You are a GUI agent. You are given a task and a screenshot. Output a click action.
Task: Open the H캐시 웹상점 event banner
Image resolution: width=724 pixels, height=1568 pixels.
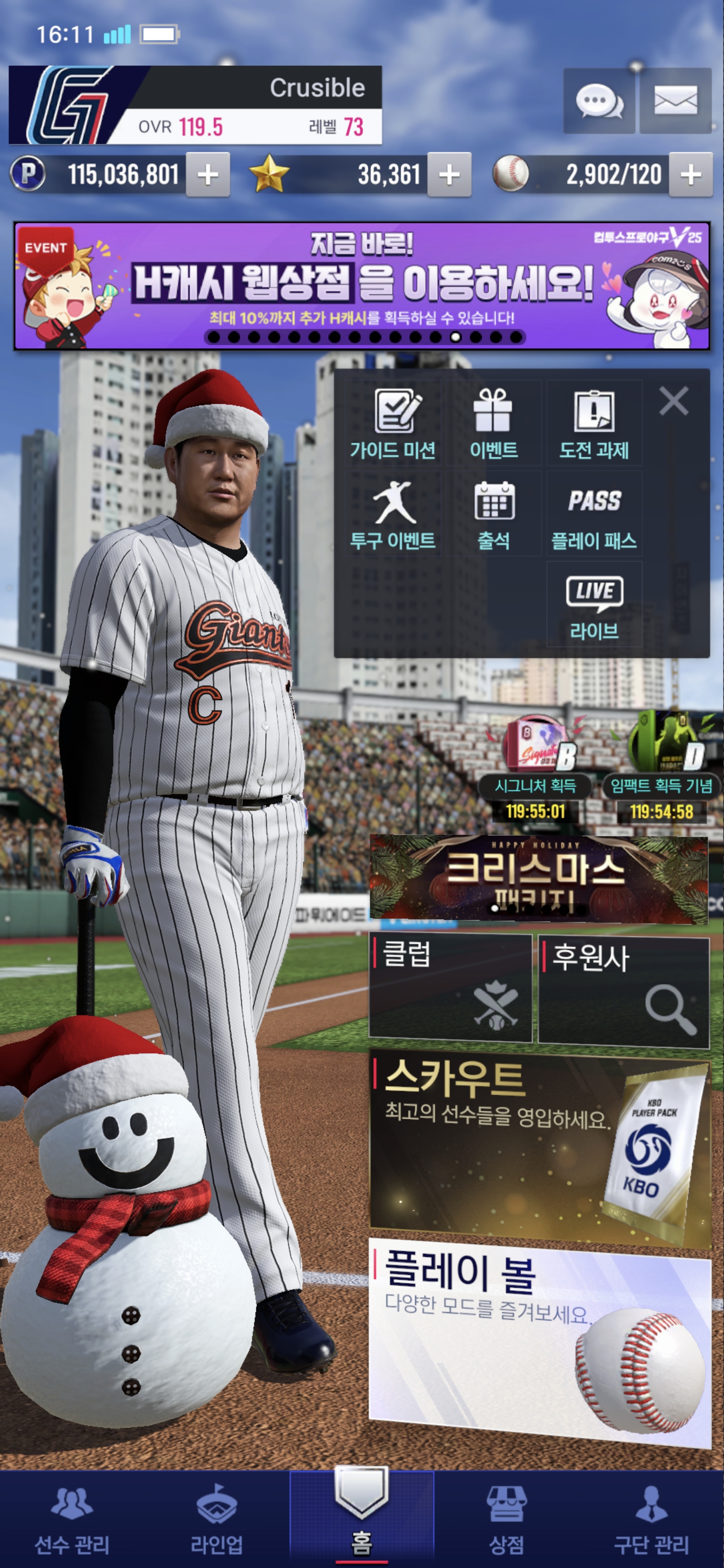361,286
